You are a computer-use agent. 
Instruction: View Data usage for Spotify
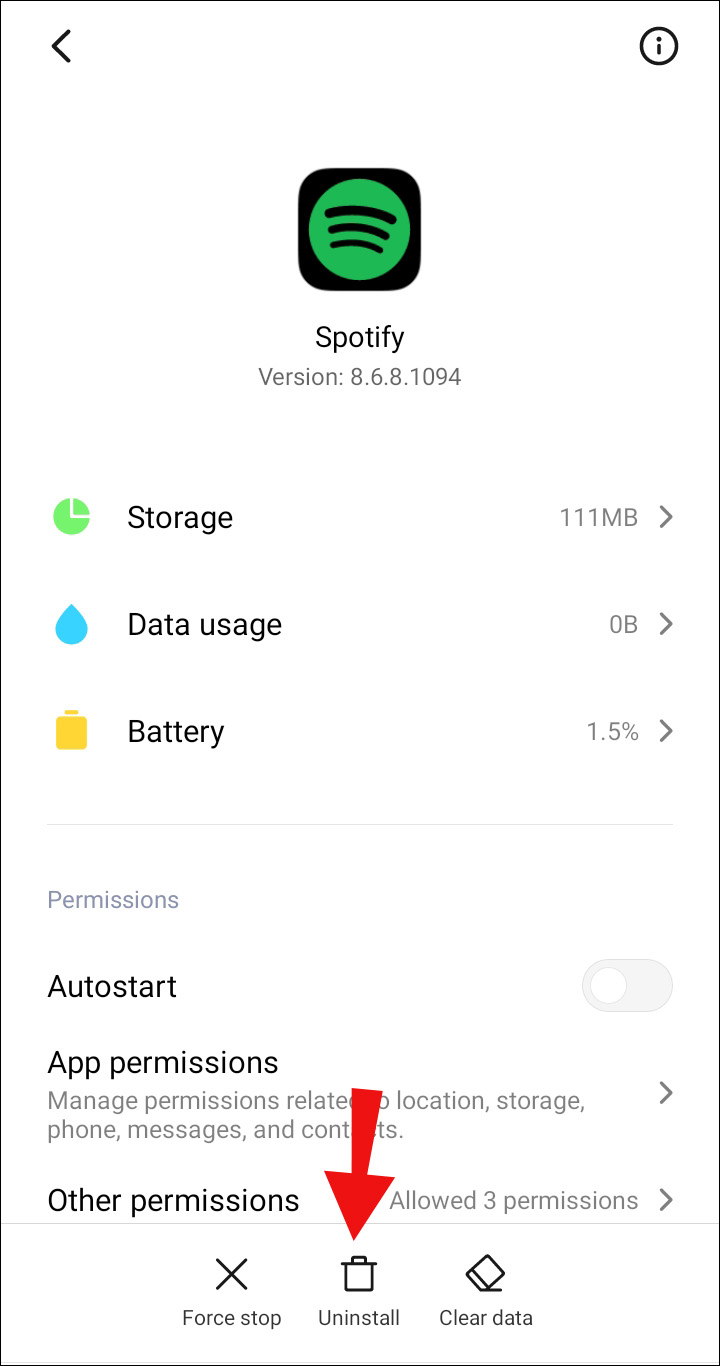360,625
